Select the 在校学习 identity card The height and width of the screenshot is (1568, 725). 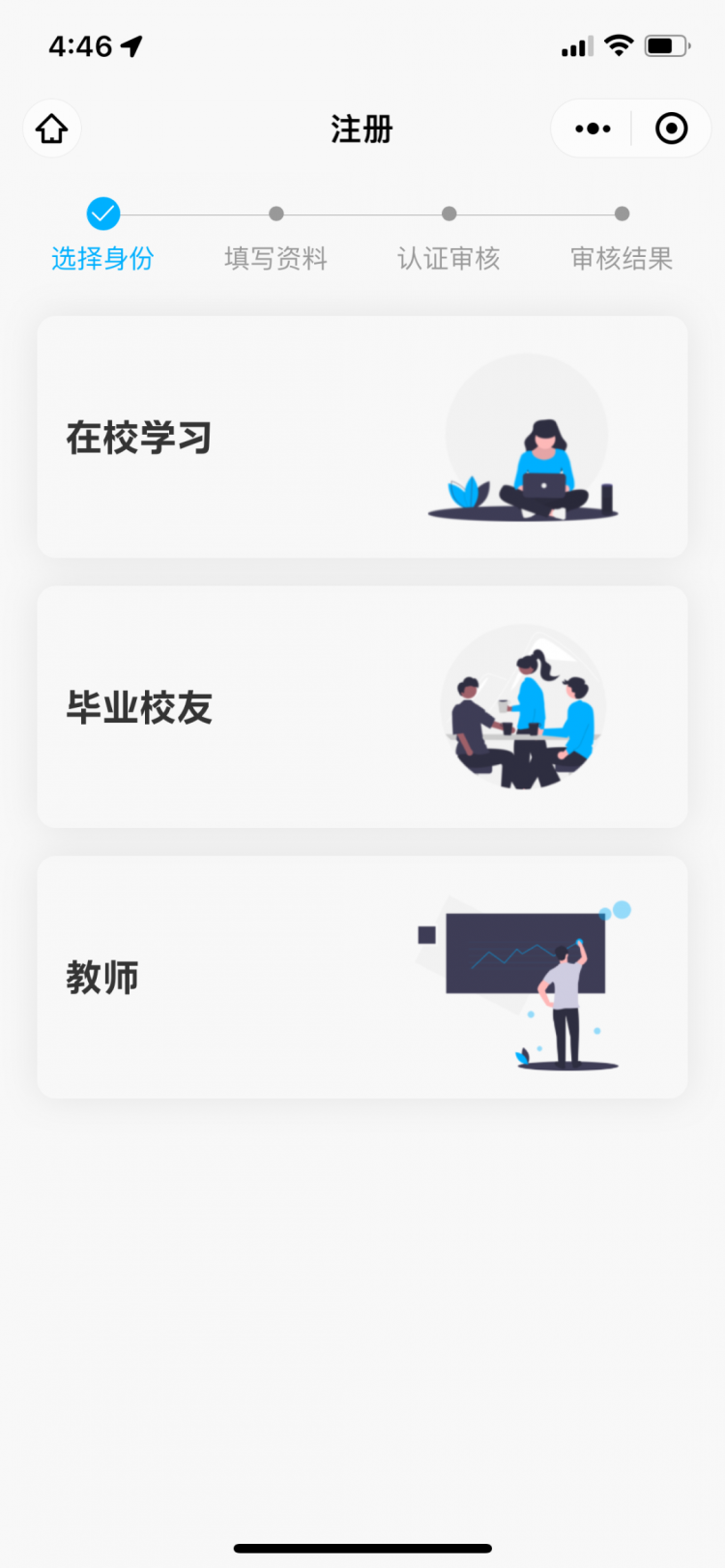(362, 437)
